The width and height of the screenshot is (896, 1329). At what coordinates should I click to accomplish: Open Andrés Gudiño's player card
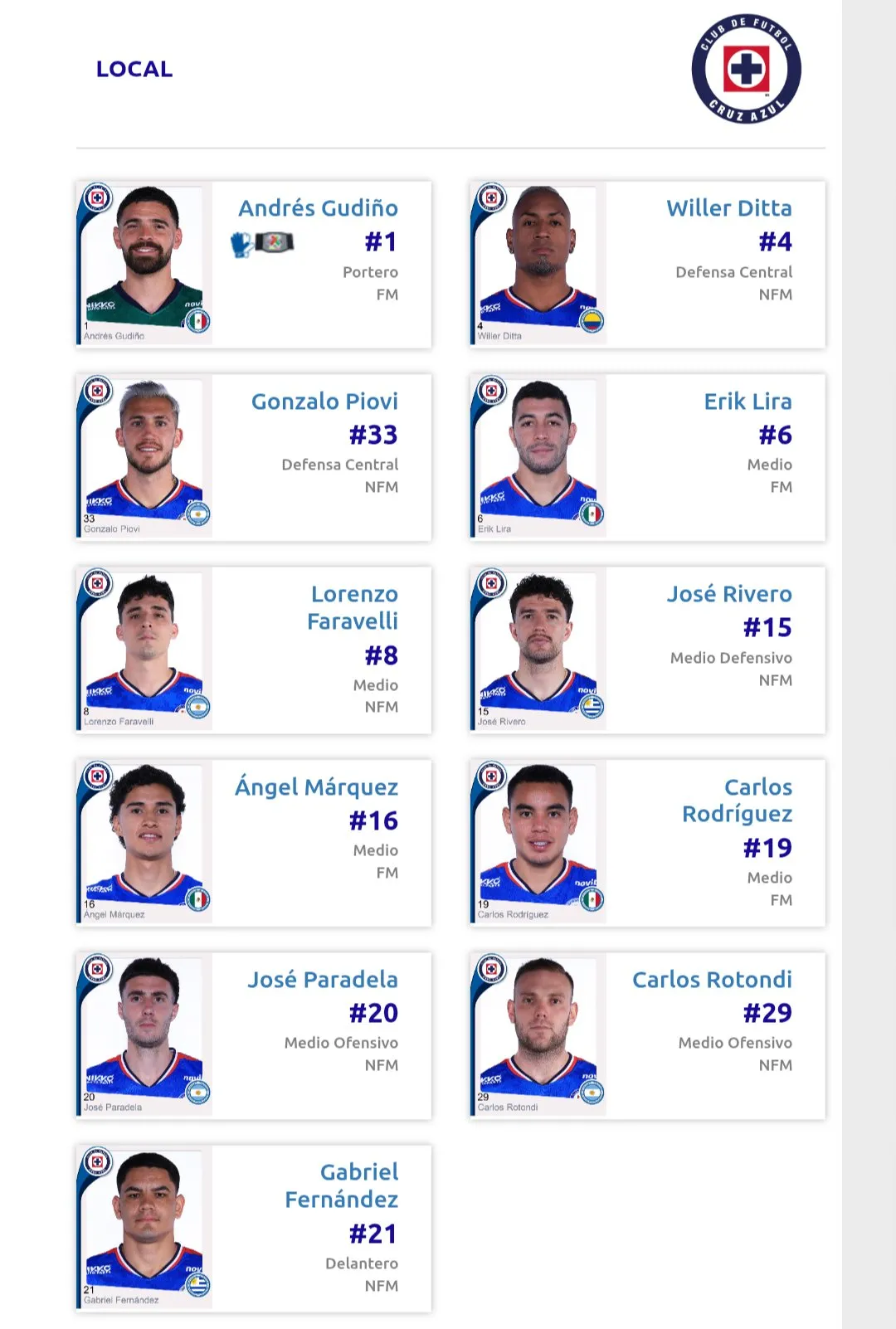(x=254, y=264)
